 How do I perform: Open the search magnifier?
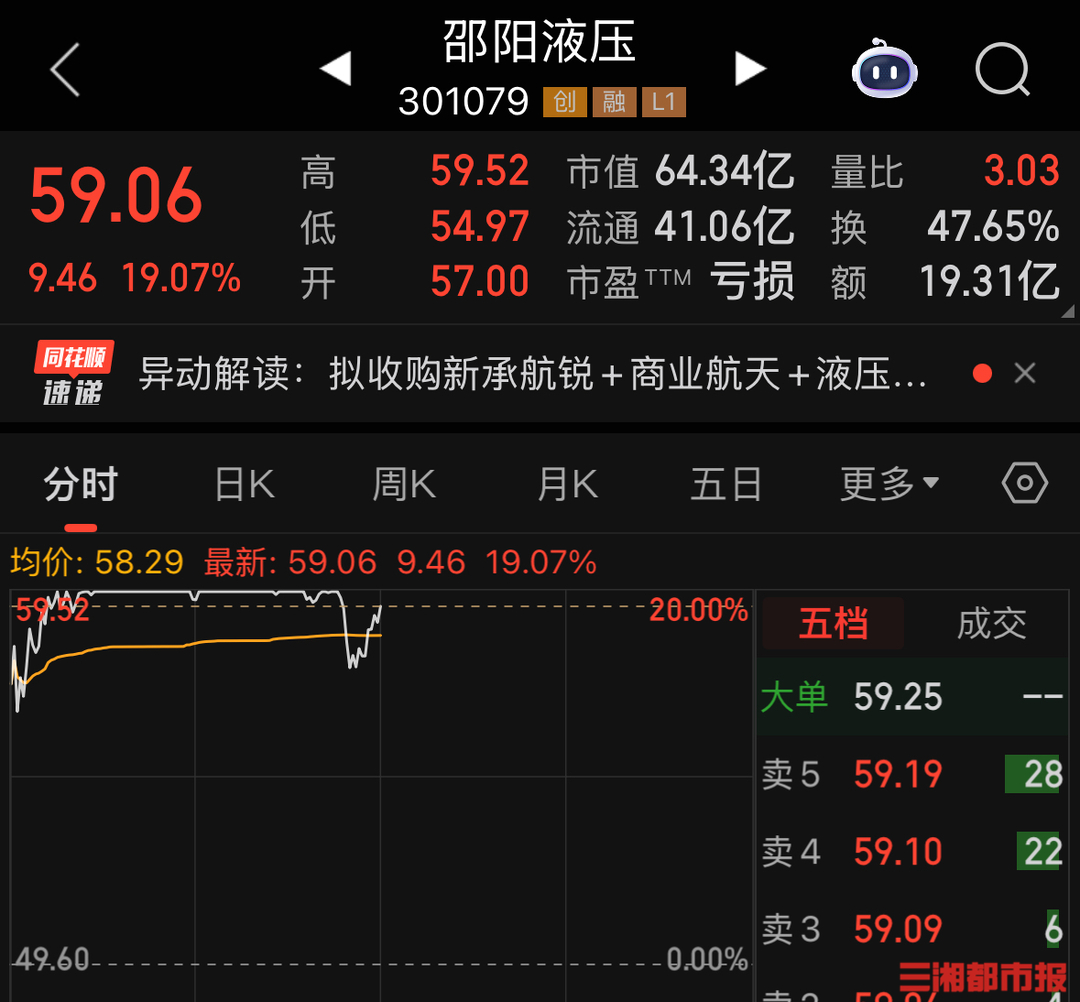(x=1002, y=69)
